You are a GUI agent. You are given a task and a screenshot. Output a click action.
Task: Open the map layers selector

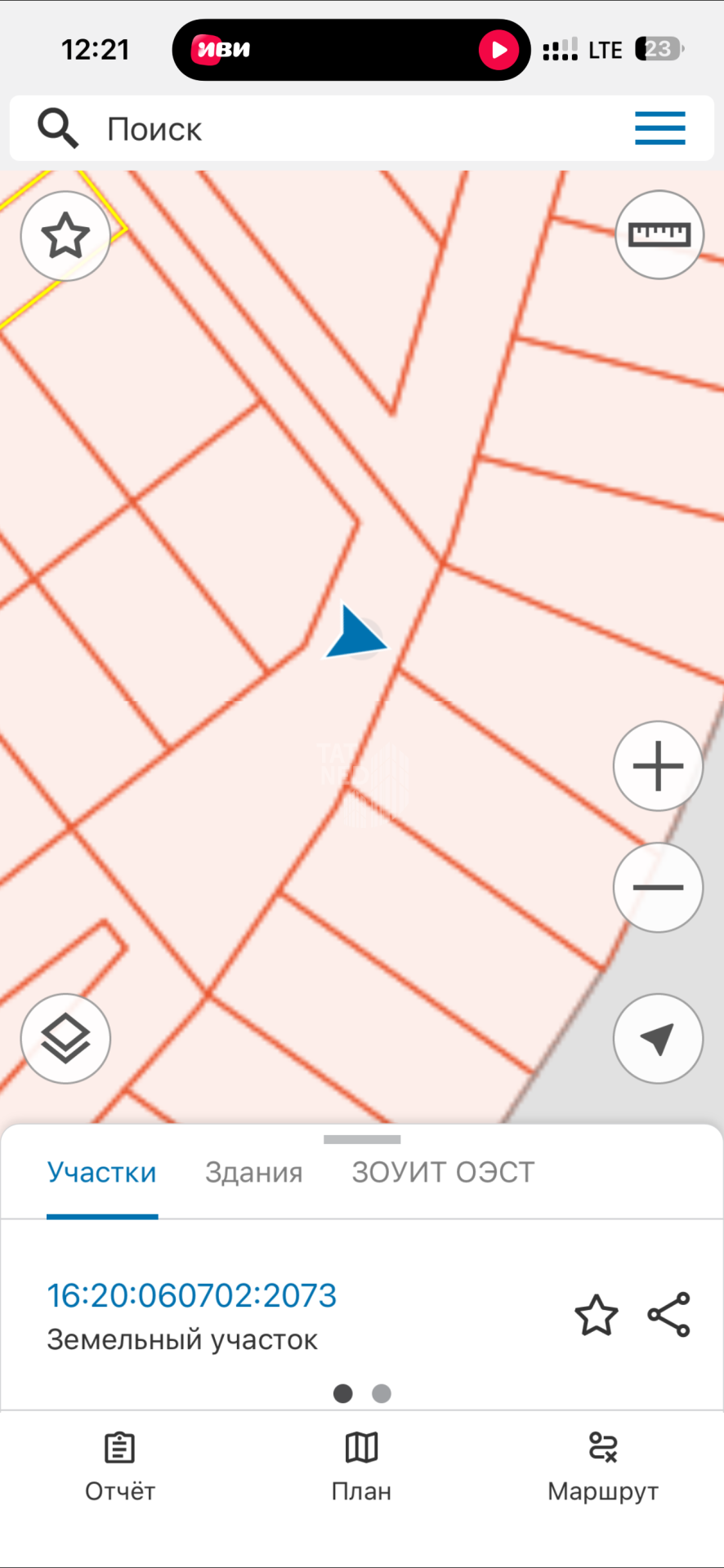(x=65, y=1039)
